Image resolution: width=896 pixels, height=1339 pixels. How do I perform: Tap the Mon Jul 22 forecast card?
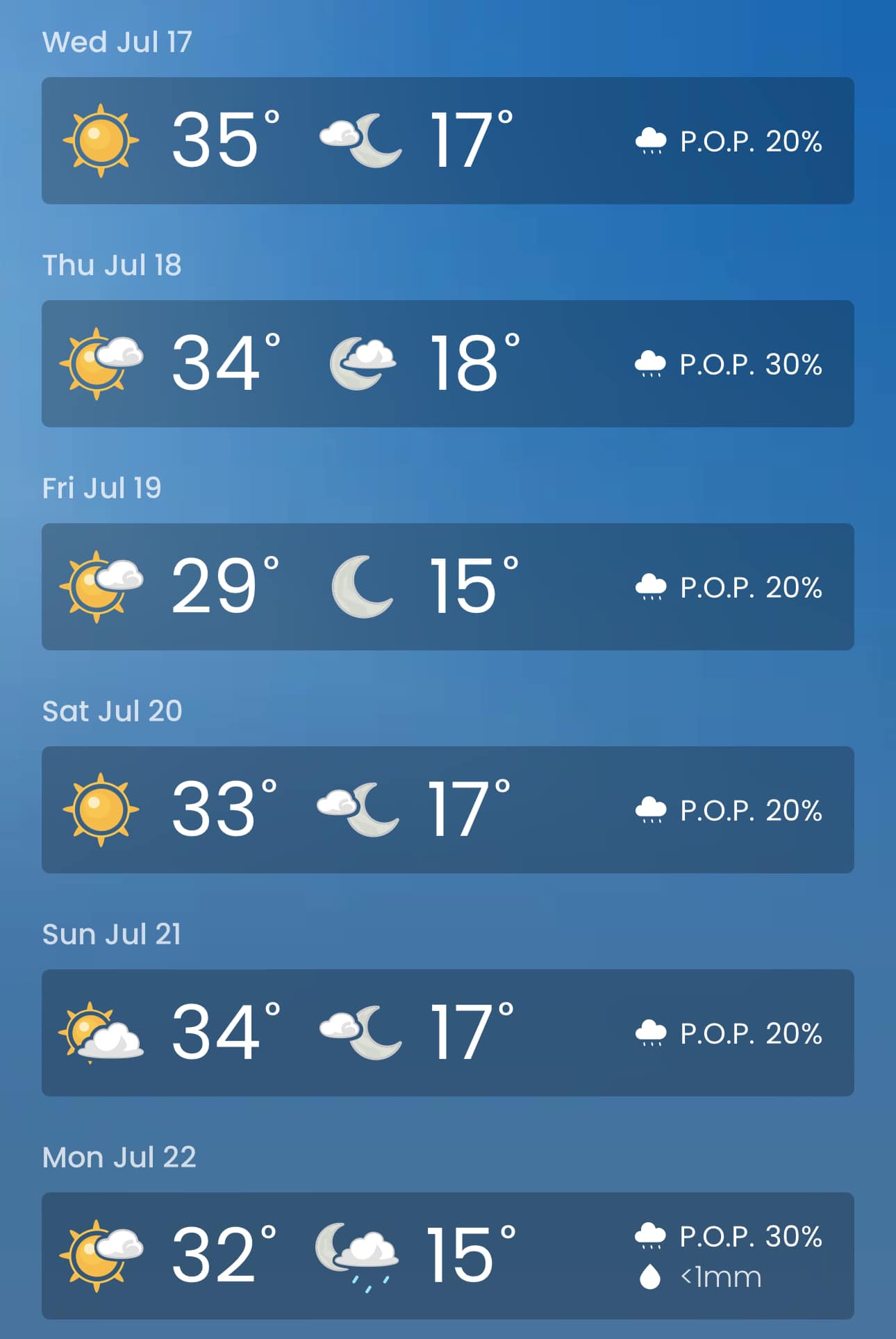click(x=447, y=1256)
